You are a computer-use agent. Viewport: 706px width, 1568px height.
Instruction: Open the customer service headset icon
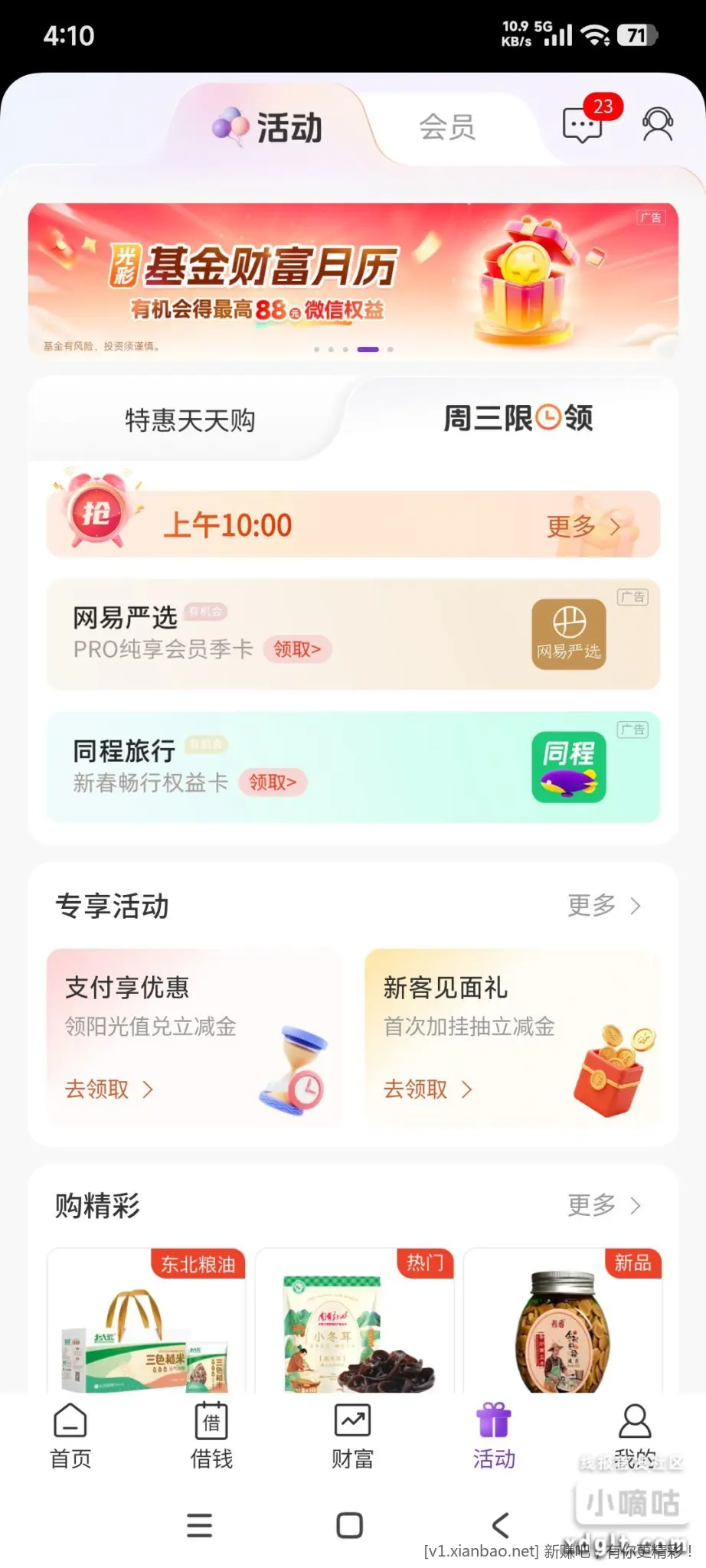657,125
